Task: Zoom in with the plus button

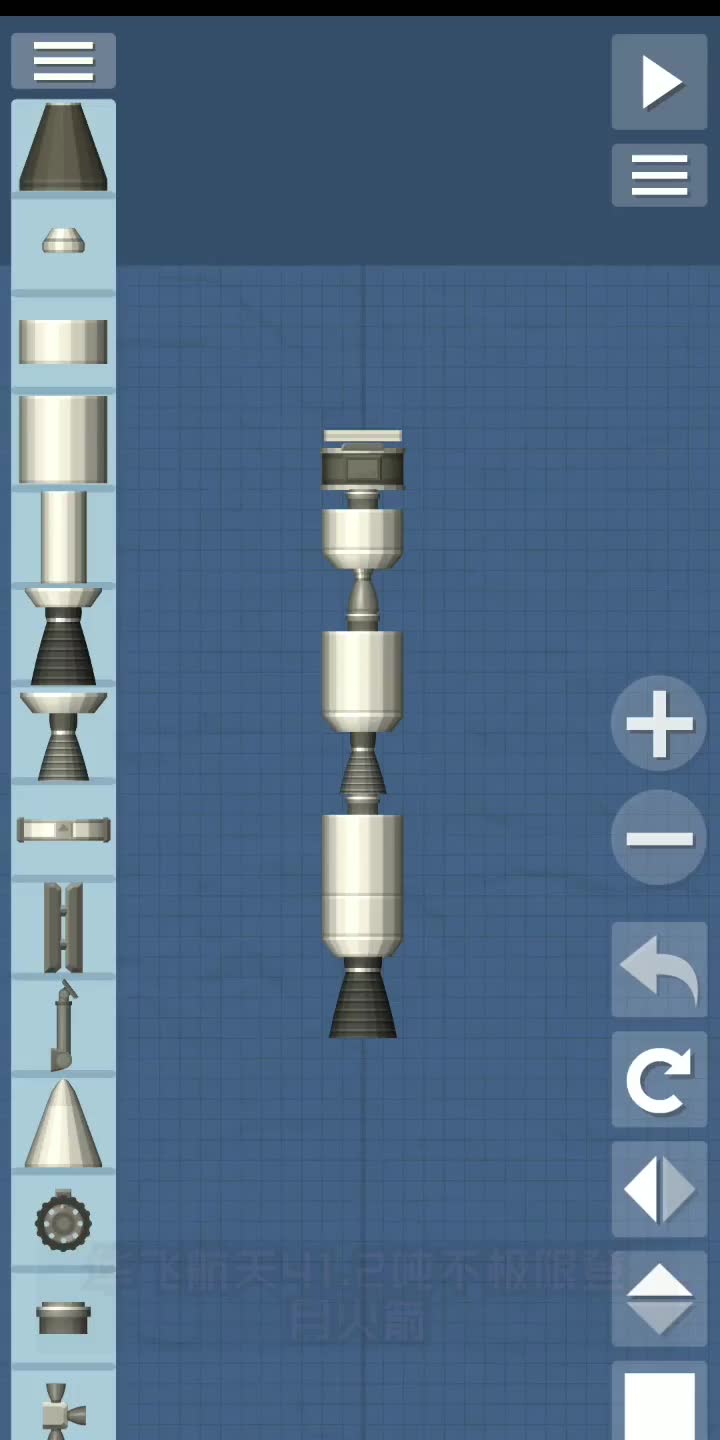Action: point(659,723)
